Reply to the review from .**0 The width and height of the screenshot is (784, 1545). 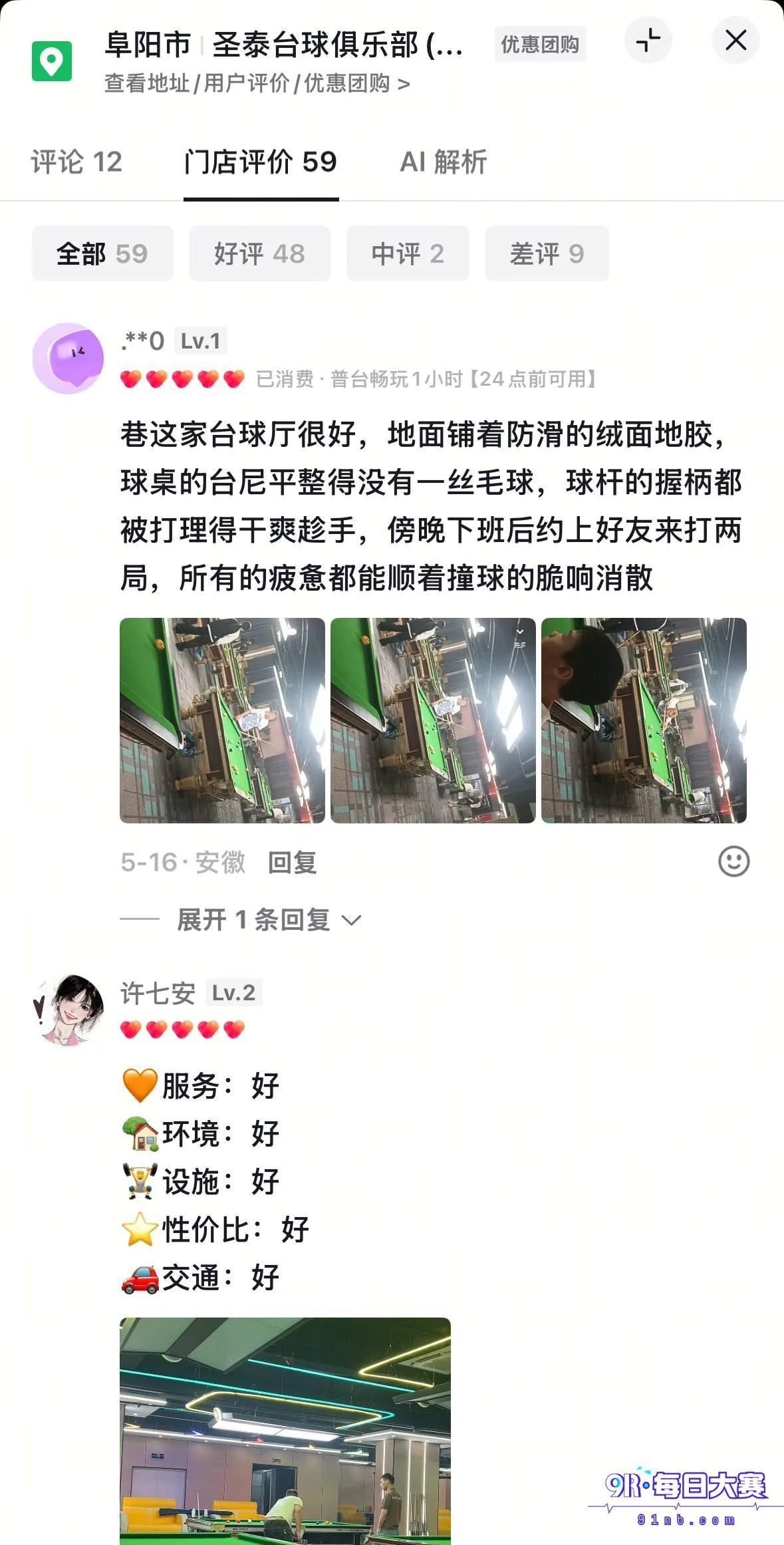[x=292, y=863]
